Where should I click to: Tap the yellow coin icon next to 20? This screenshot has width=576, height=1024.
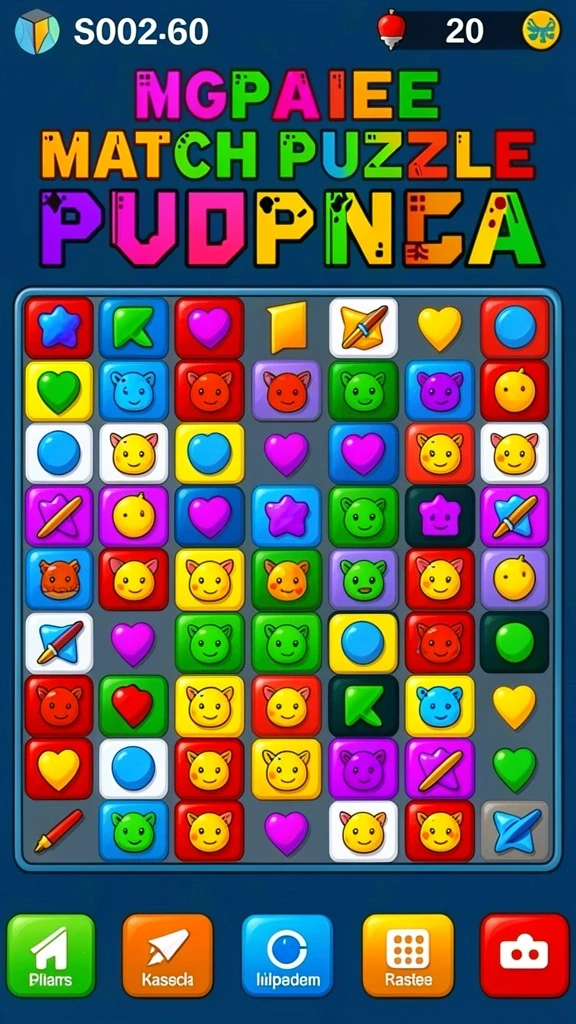[541, 30]
